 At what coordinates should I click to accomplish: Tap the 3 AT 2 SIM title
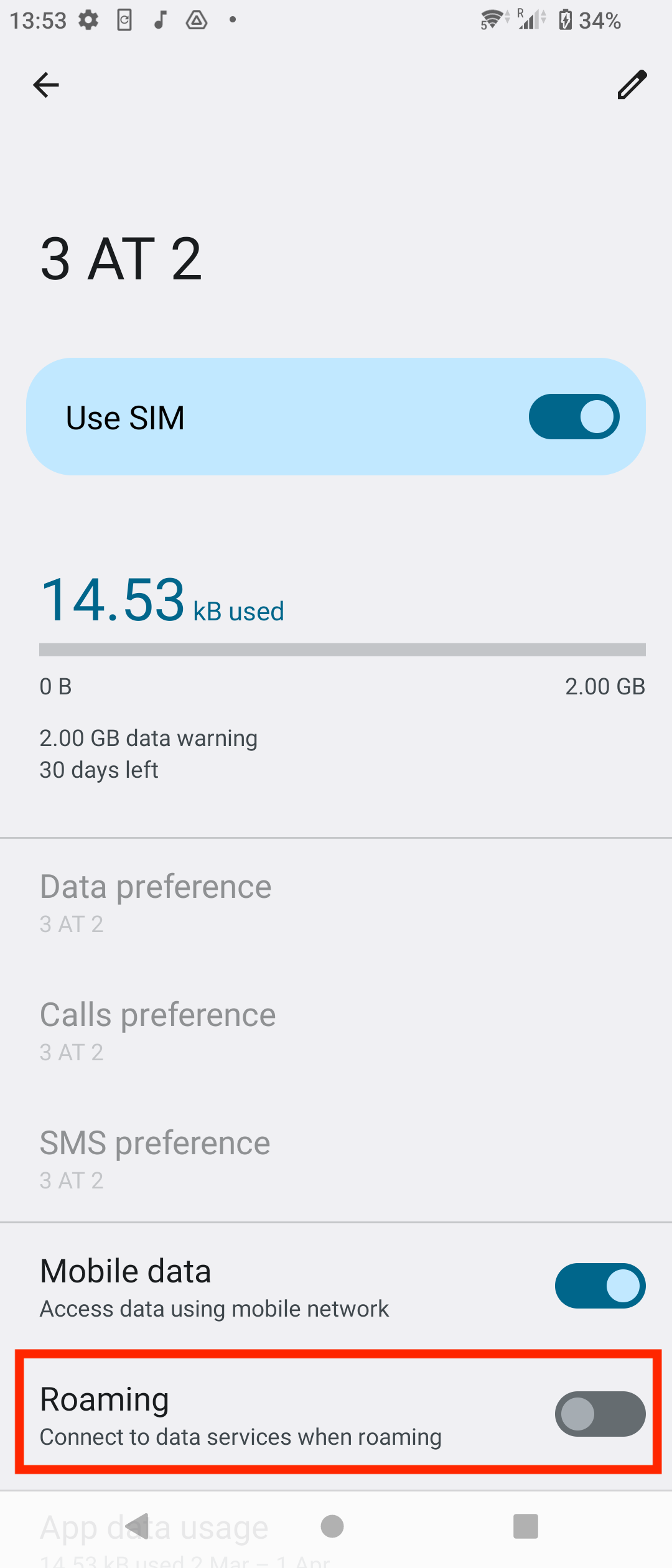(x=122, y=258)
